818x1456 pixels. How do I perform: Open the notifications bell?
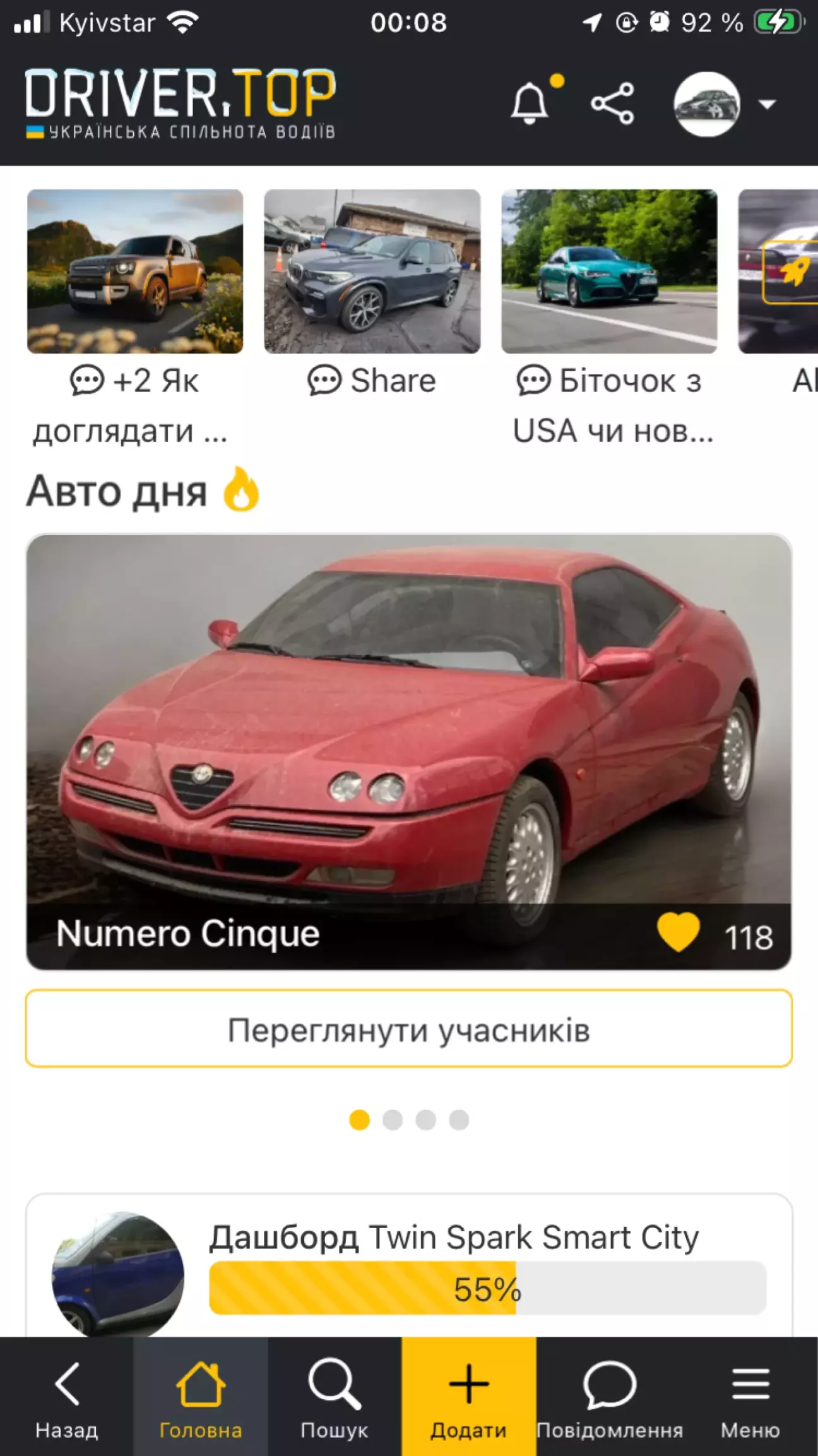530,103
